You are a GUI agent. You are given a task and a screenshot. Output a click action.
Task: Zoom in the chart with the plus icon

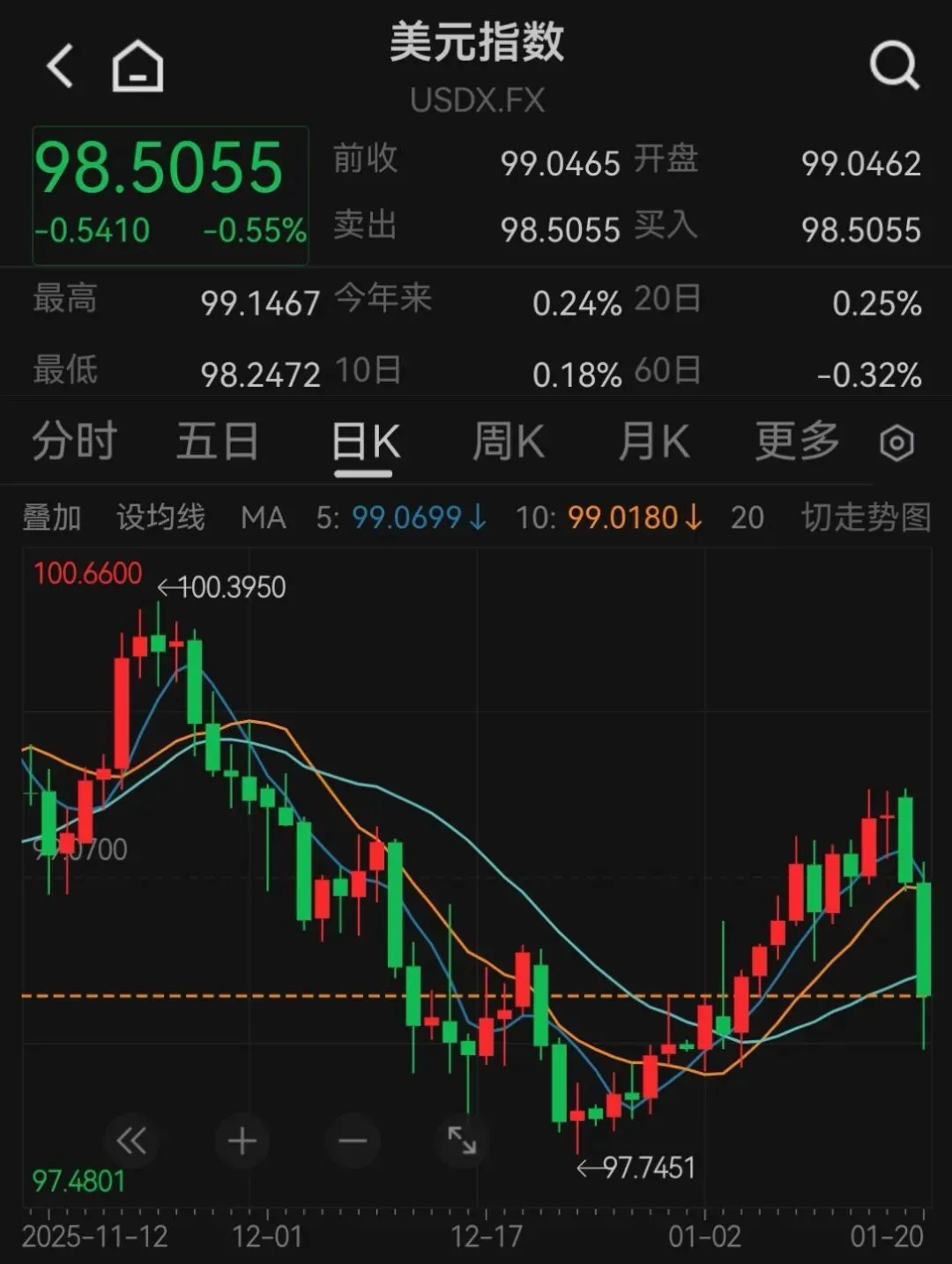[x=241, y=1140]
